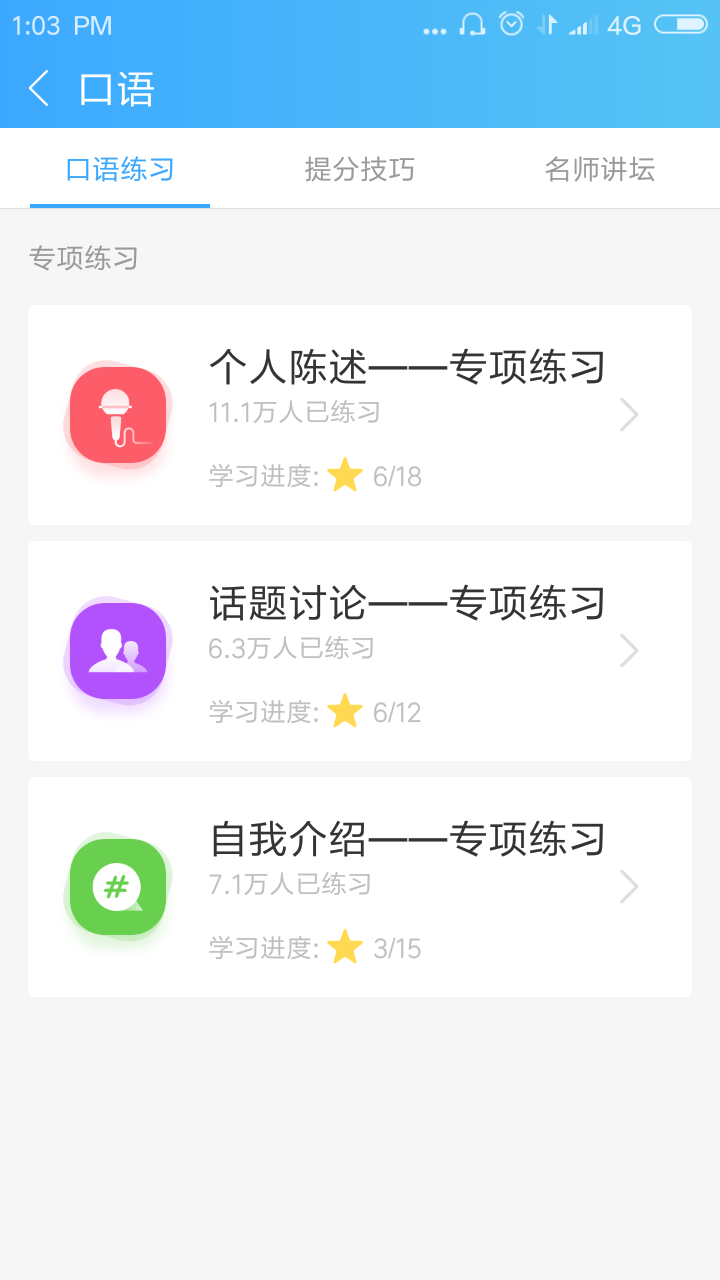Select the 口语练习 tab

[119, 169]
